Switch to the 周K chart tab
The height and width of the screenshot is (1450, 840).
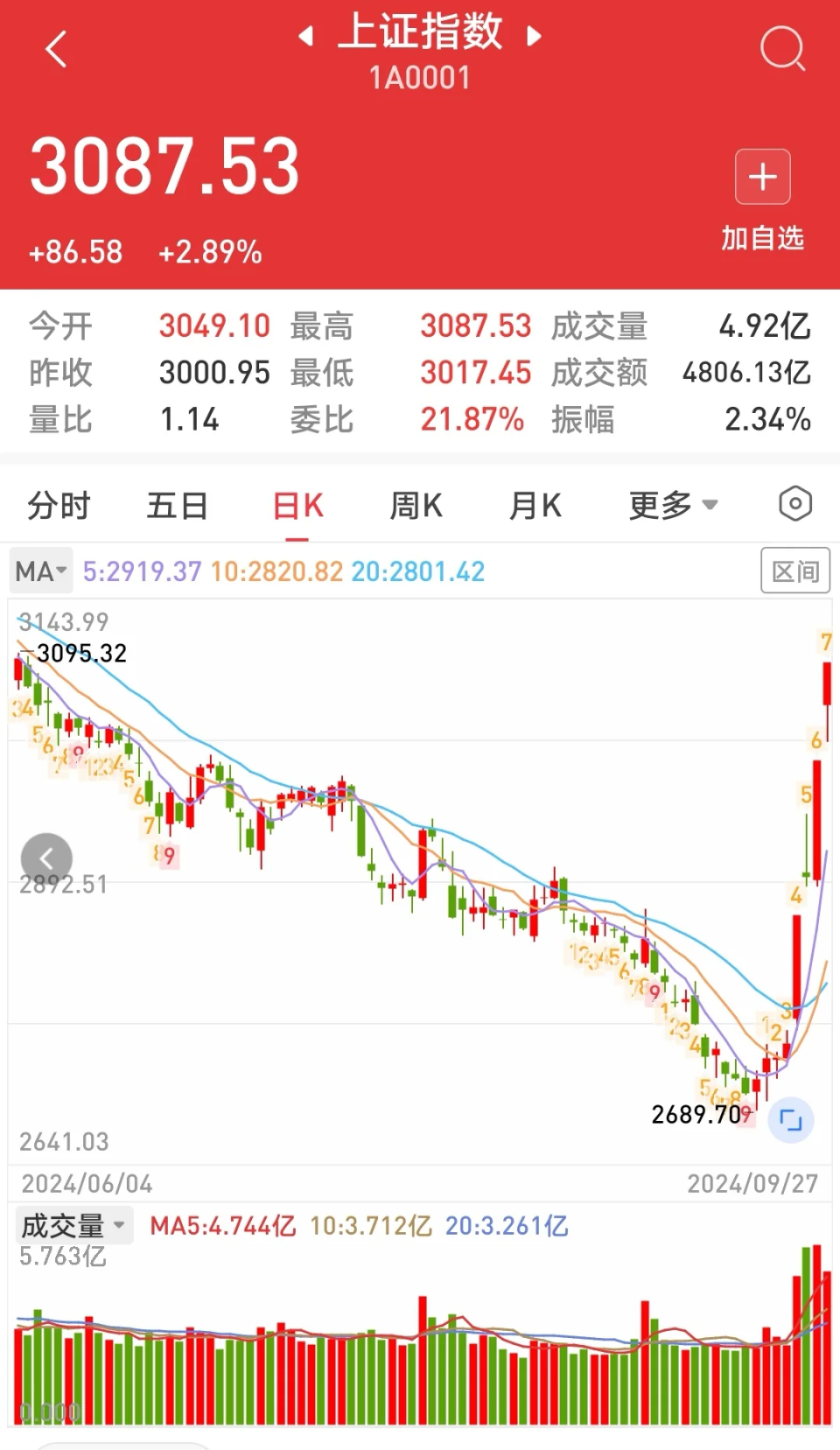(x=416, y=506)
